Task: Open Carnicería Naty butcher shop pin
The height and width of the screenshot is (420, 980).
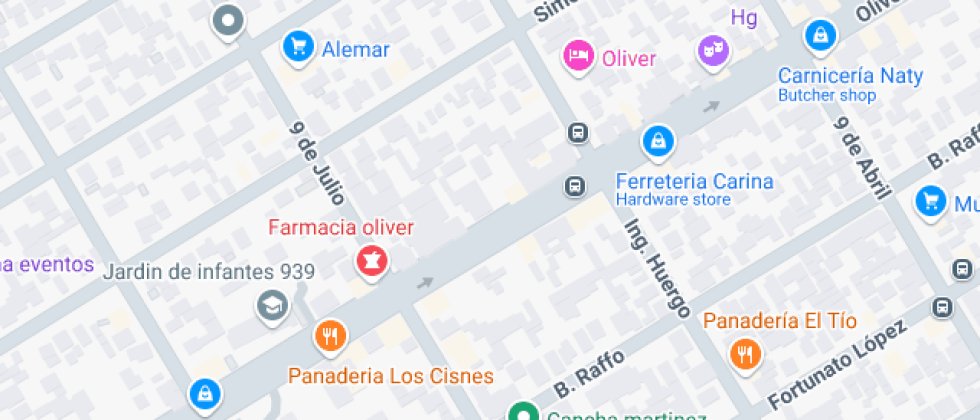Action: point(821,35)
